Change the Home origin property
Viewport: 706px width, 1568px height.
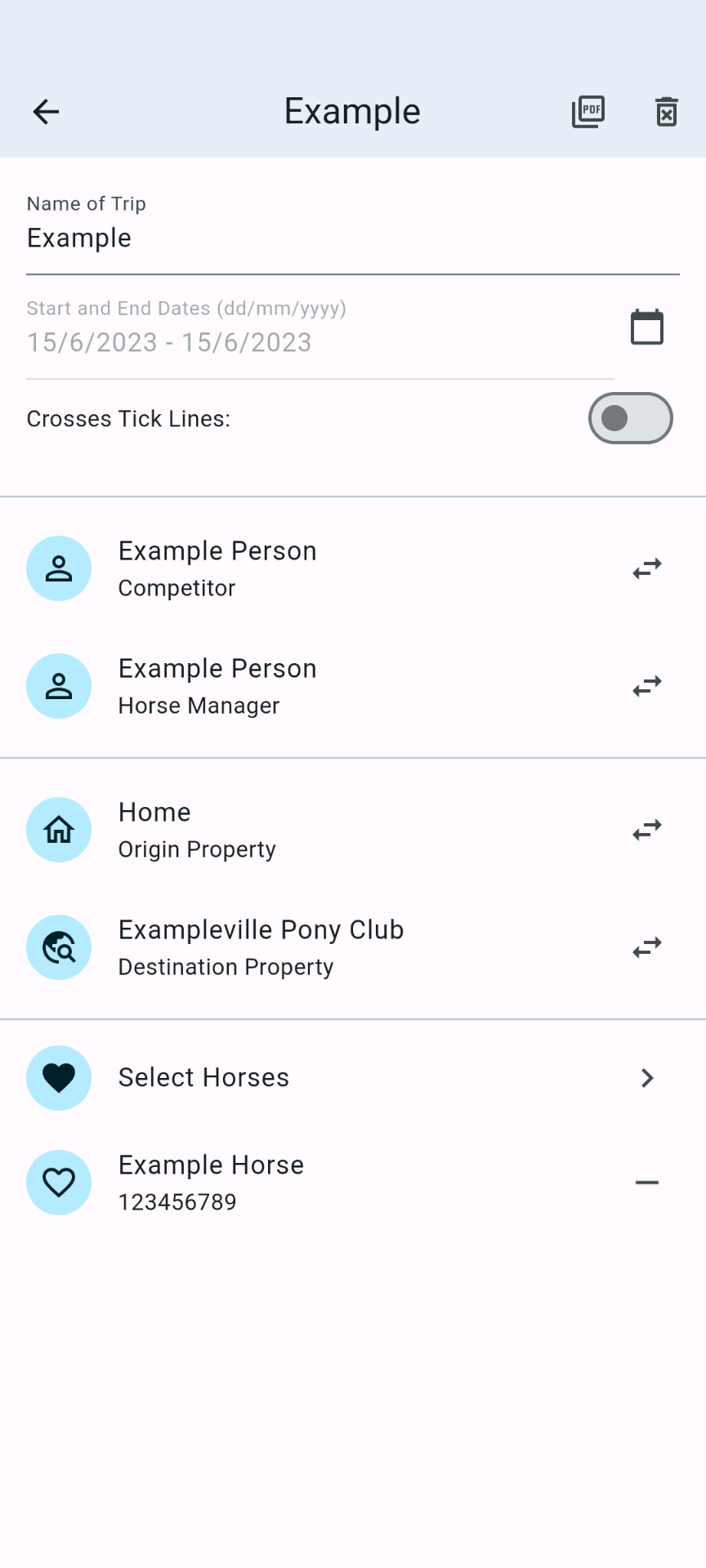point(646,830)
